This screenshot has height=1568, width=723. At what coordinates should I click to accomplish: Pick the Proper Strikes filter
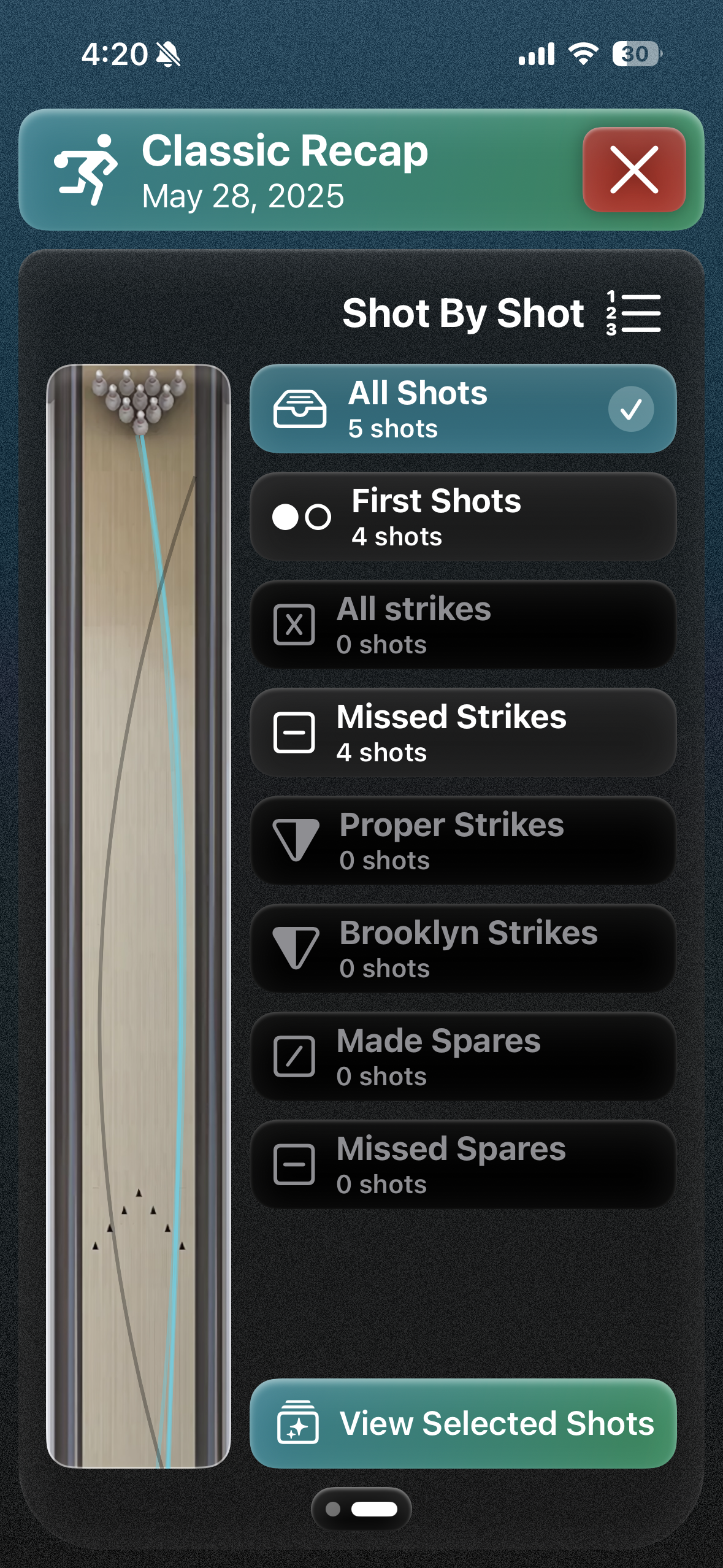click(x=463, y=841)
